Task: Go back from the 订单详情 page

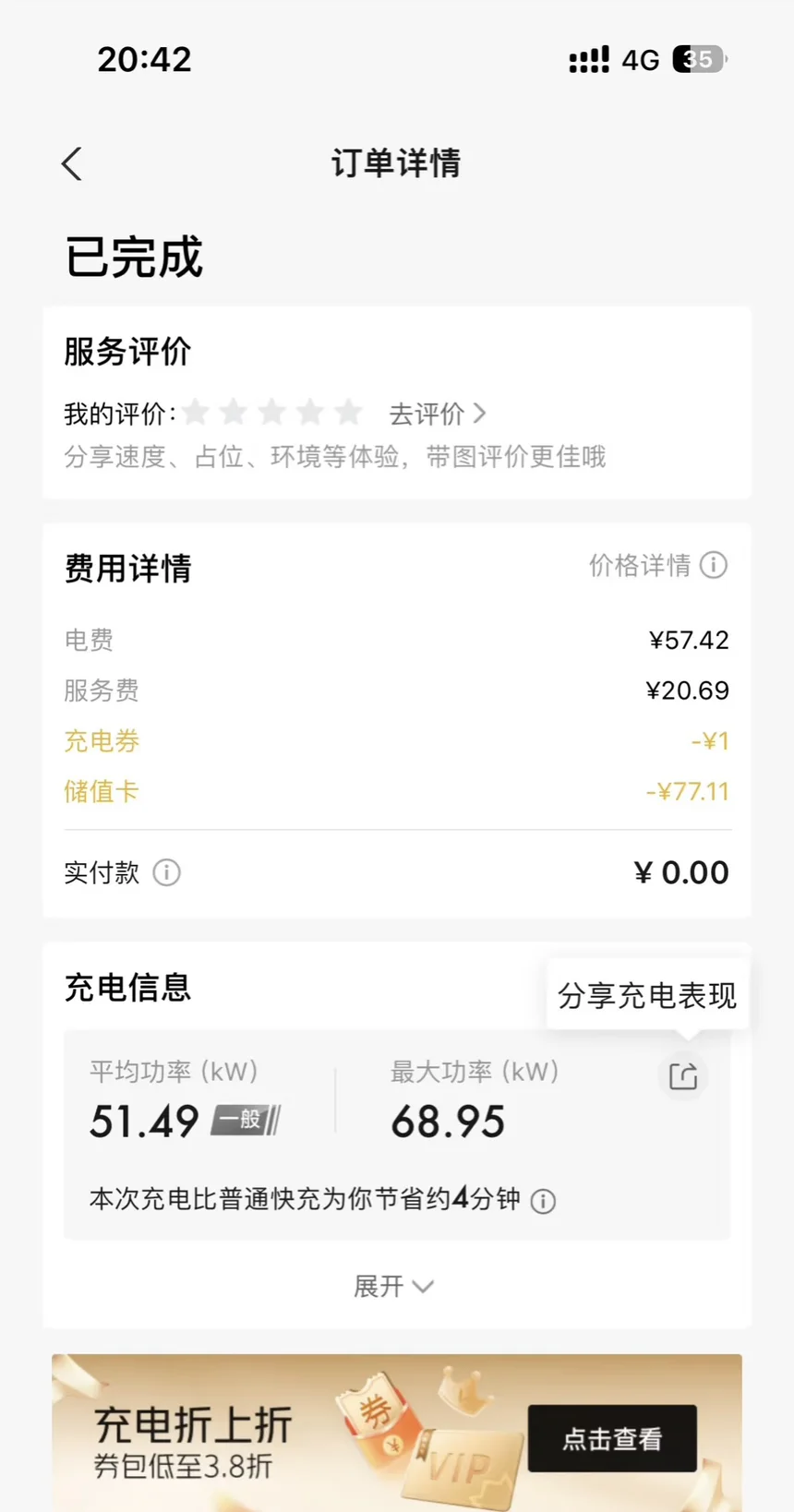Action: (x=72, y=164)
